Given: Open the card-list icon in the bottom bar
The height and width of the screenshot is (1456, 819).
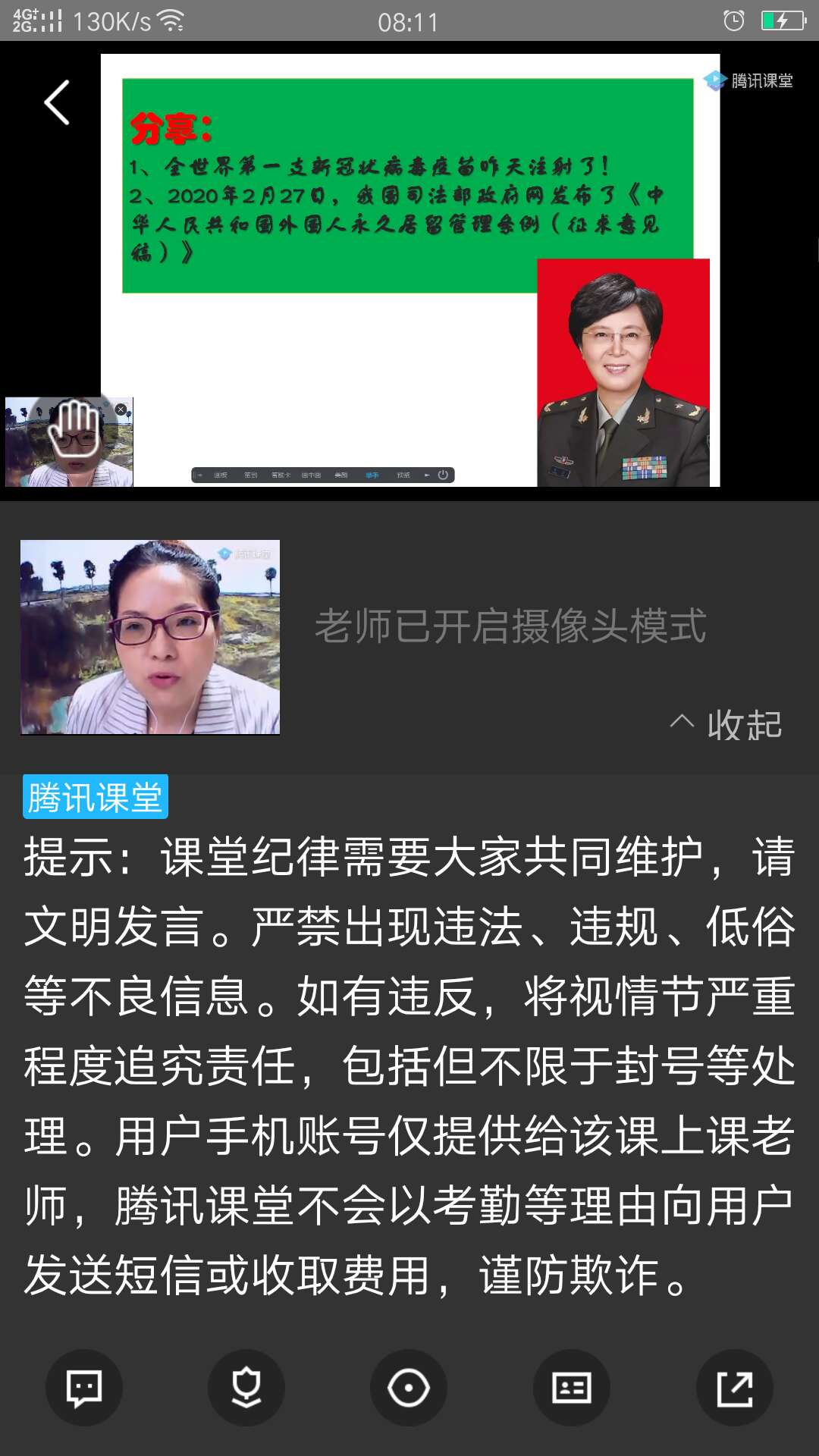Looking at the screenshot, I should [x=572, y=1388].
